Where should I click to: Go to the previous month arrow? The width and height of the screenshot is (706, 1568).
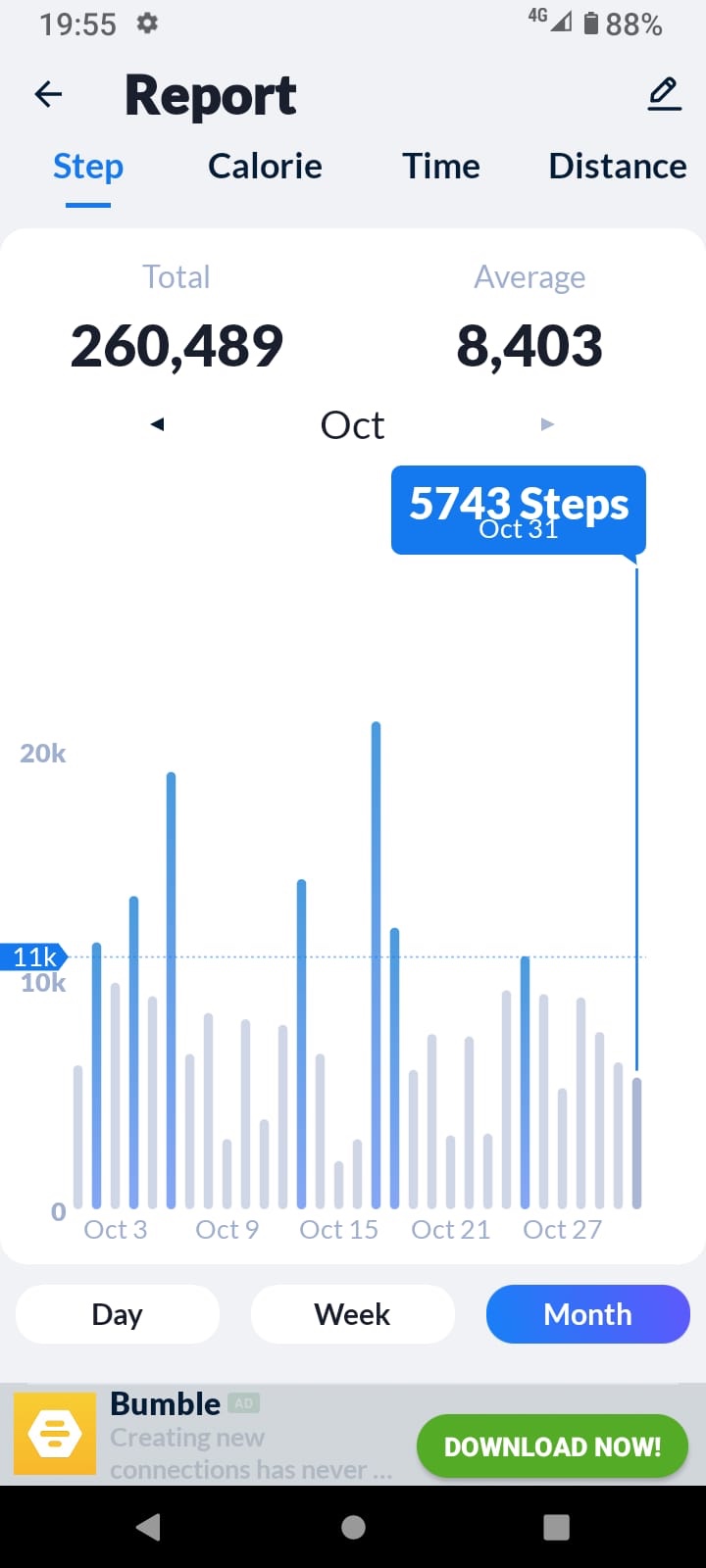pyautogui.click(x=157, y=424)
